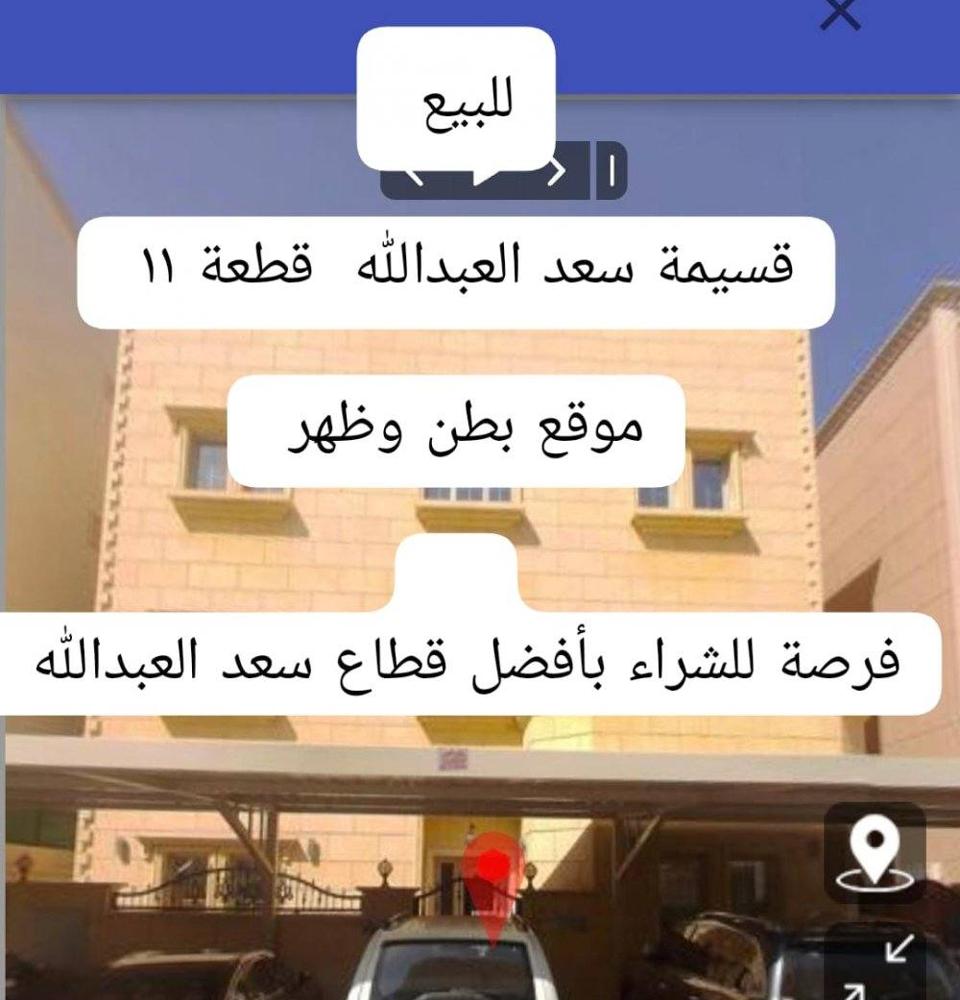Tap the last position indicator in the photo strip
This screenshot has height=1000, width=960.
[610, 172]
